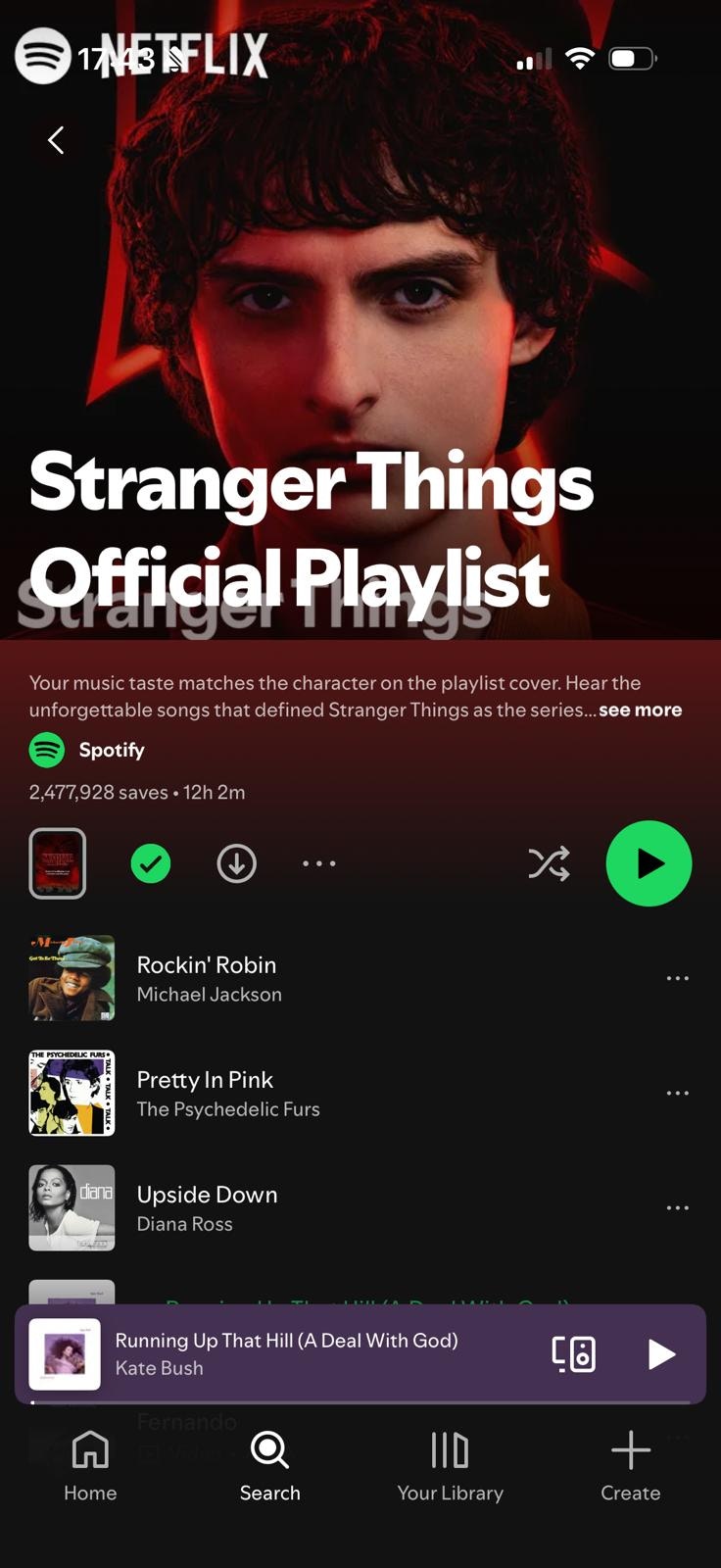Image resolution: width=721 pixels, height=1568 pixels.
Task: Switch to the Your Library tab
Action: point(450,1465)
